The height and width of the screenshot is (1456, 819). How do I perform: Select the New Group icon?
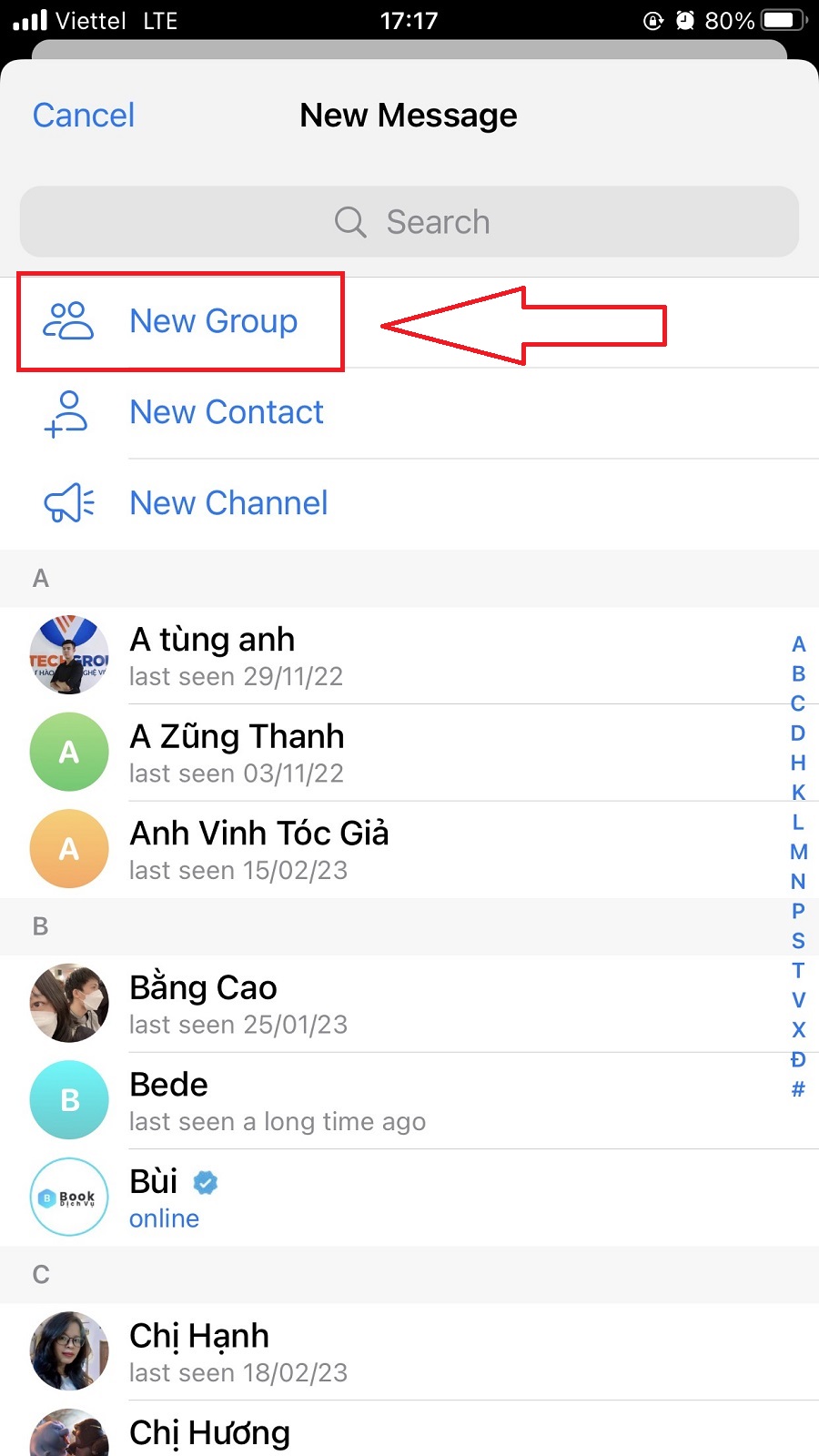[67, 321]
